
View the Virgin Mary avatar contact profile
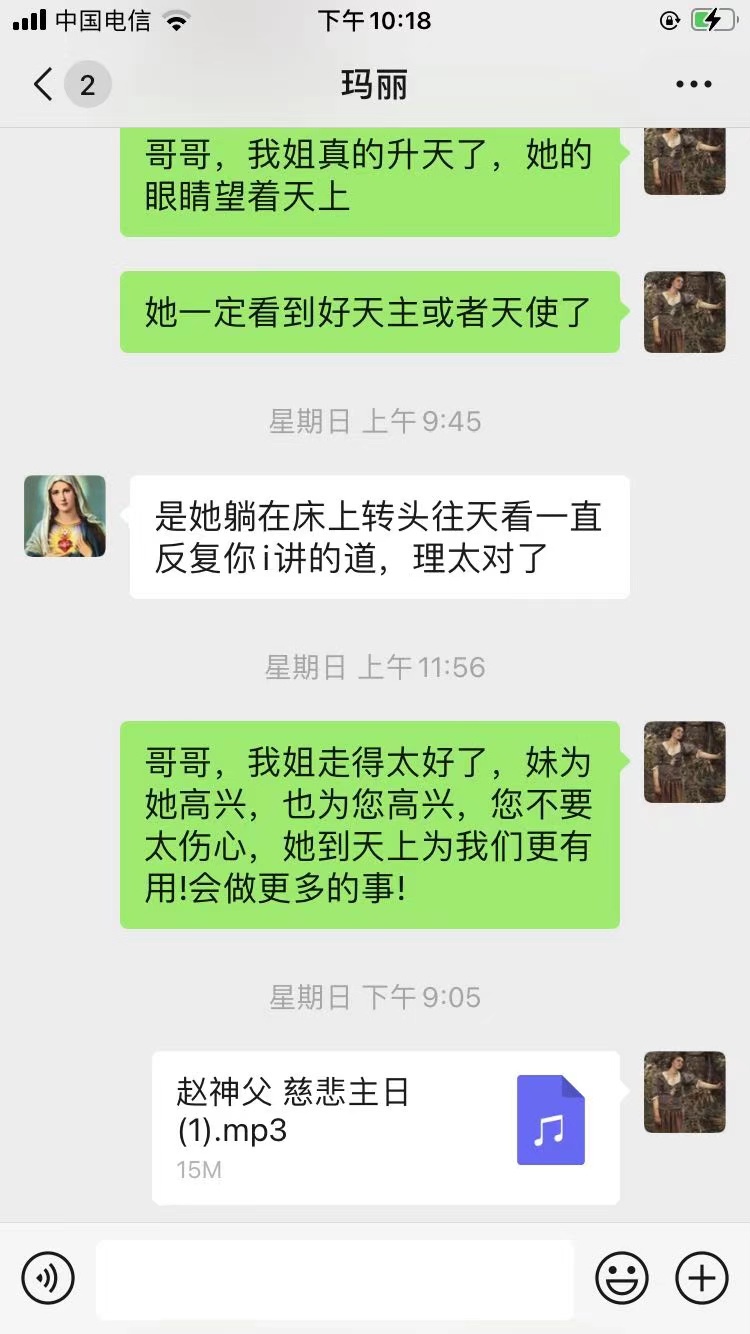coord(65,516)
